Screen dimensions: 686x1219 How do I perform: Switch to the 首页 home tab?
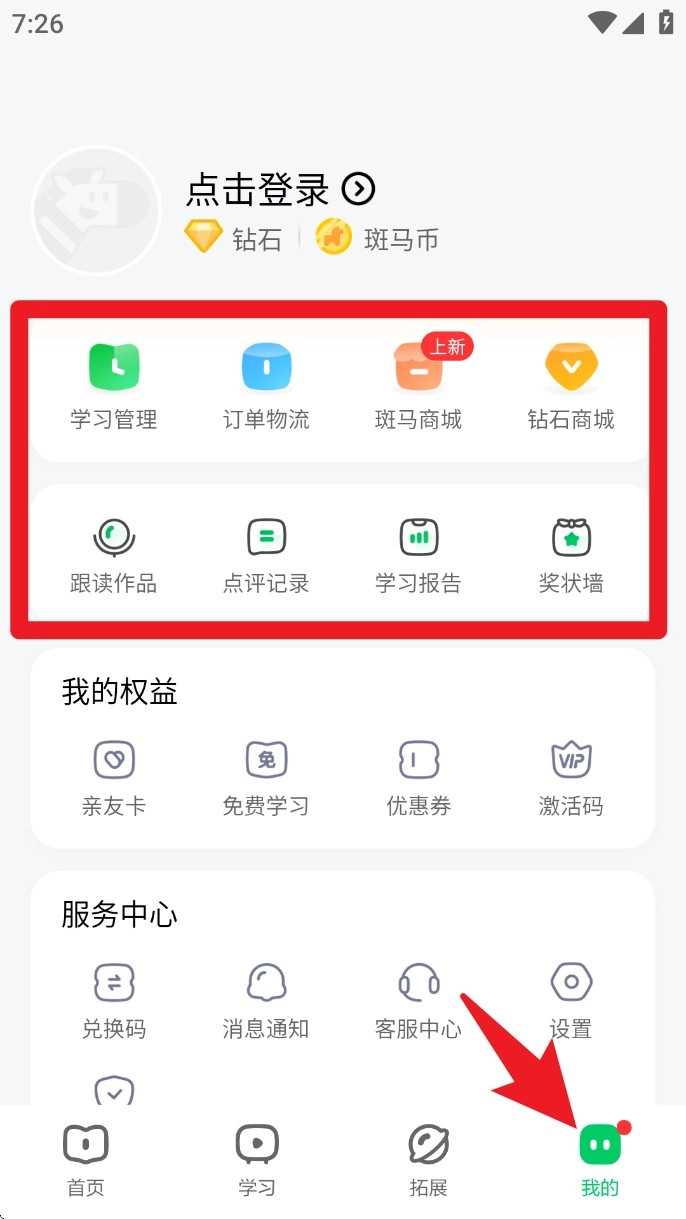[86, 1160]
